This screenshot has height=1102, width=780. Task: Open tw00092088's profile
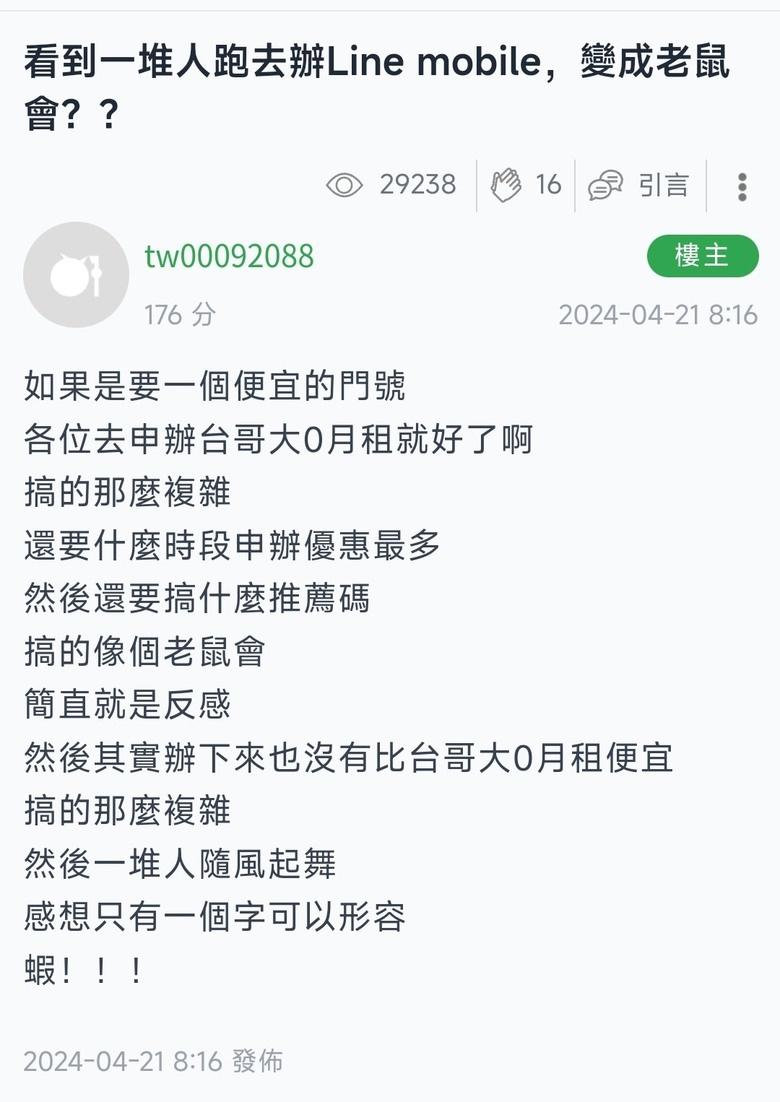[229, 256]
